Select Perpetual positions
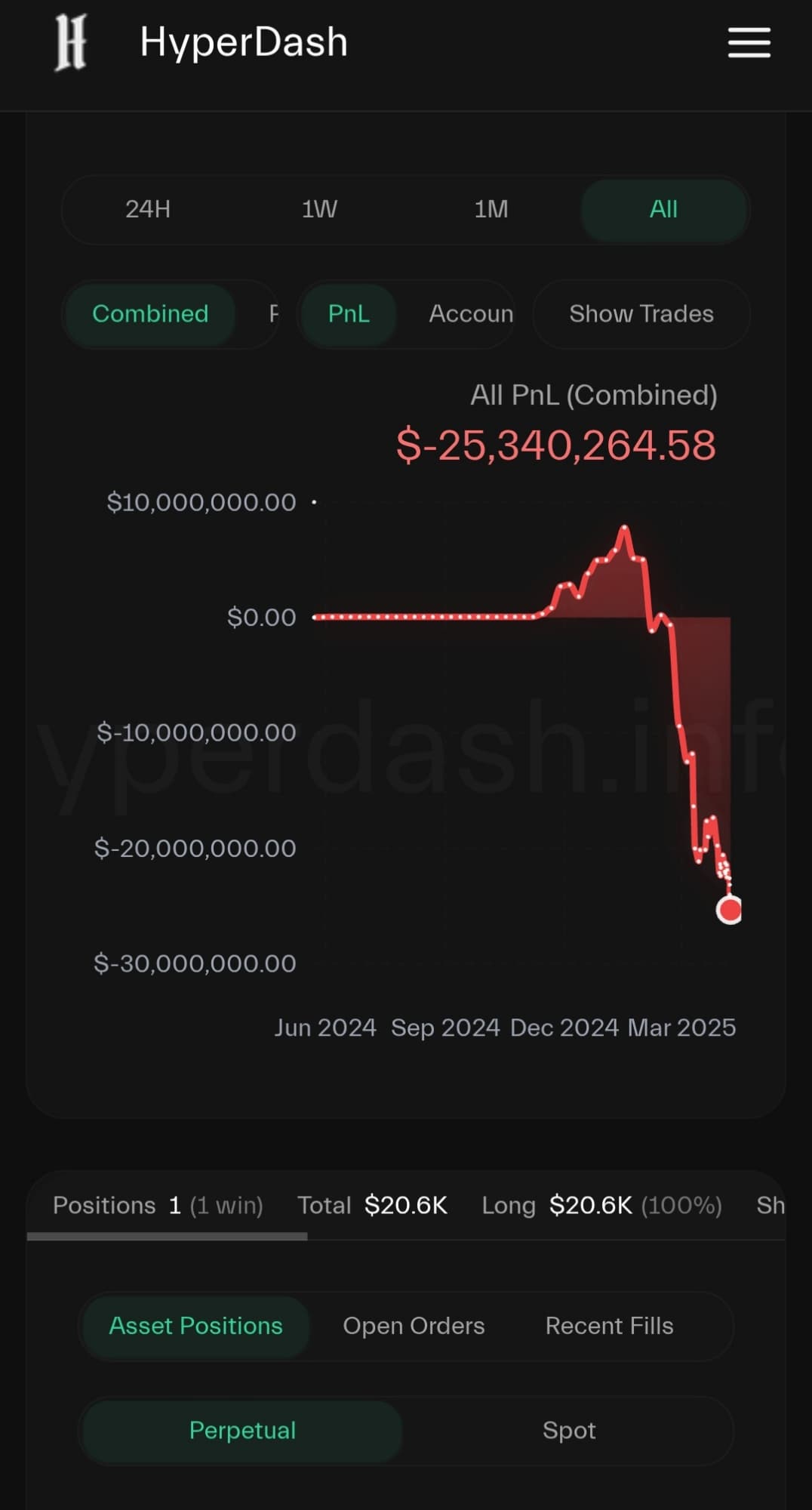Screen dimensions: 812x1510 [242, 1431]
